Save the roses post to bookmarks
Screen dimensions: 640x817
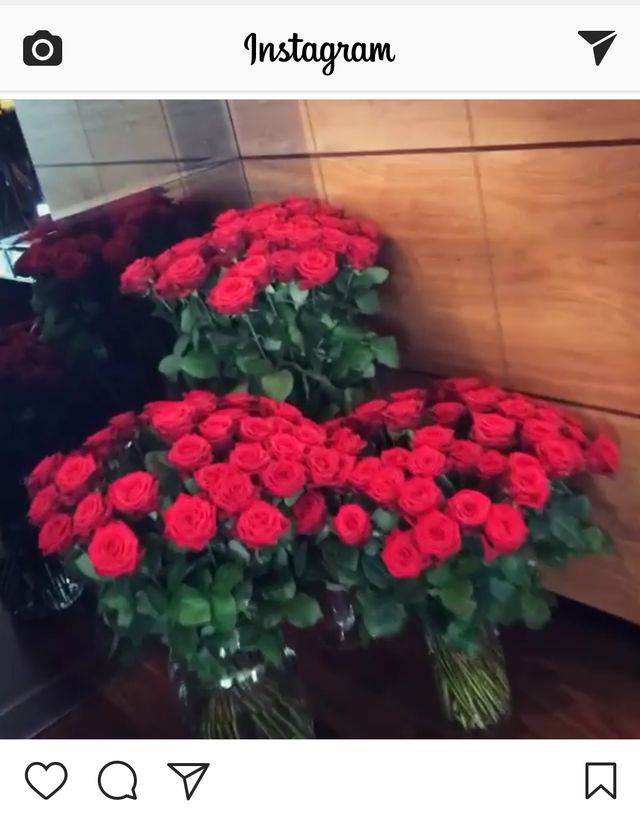pos(600,780)
